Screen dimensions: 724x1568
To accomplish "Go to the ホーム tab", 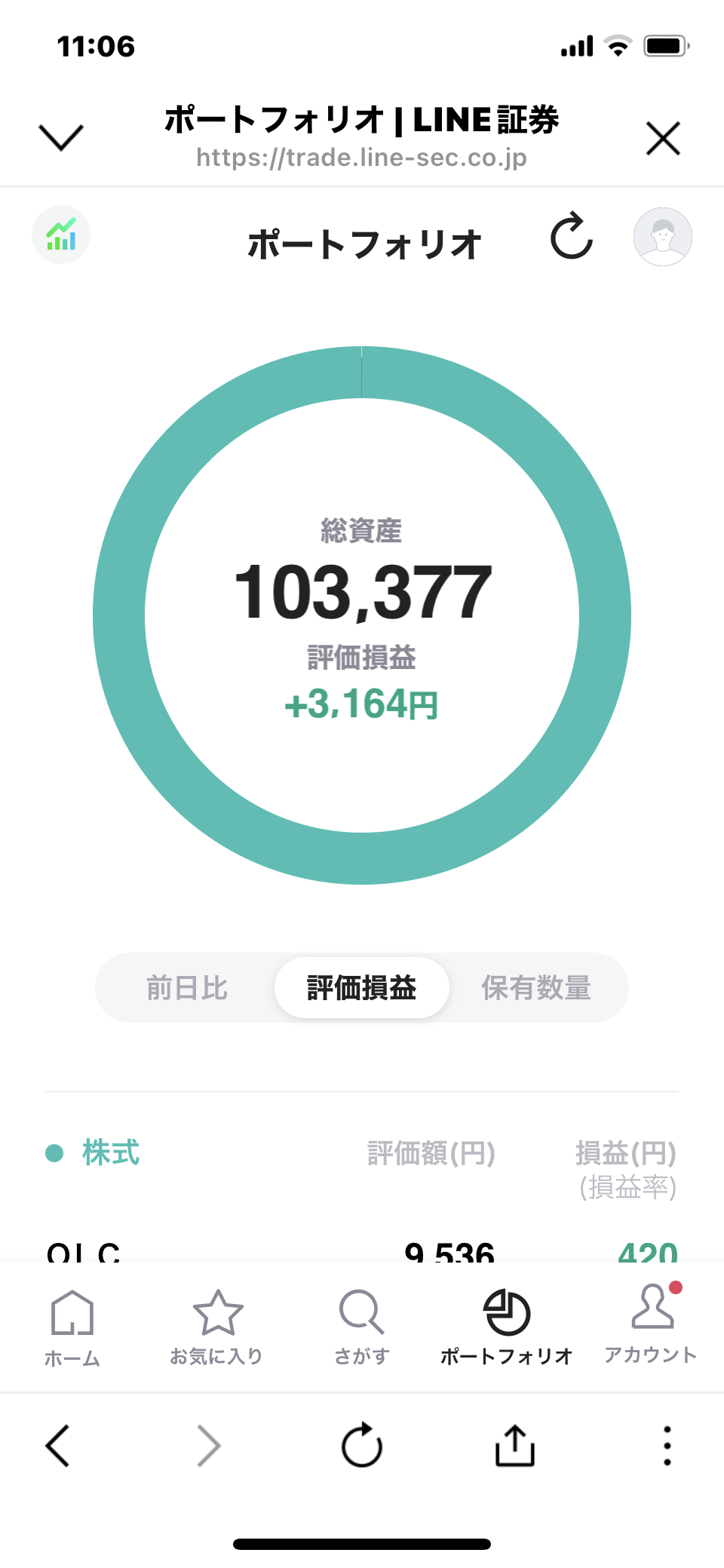I will click(x=72, y=1327).
